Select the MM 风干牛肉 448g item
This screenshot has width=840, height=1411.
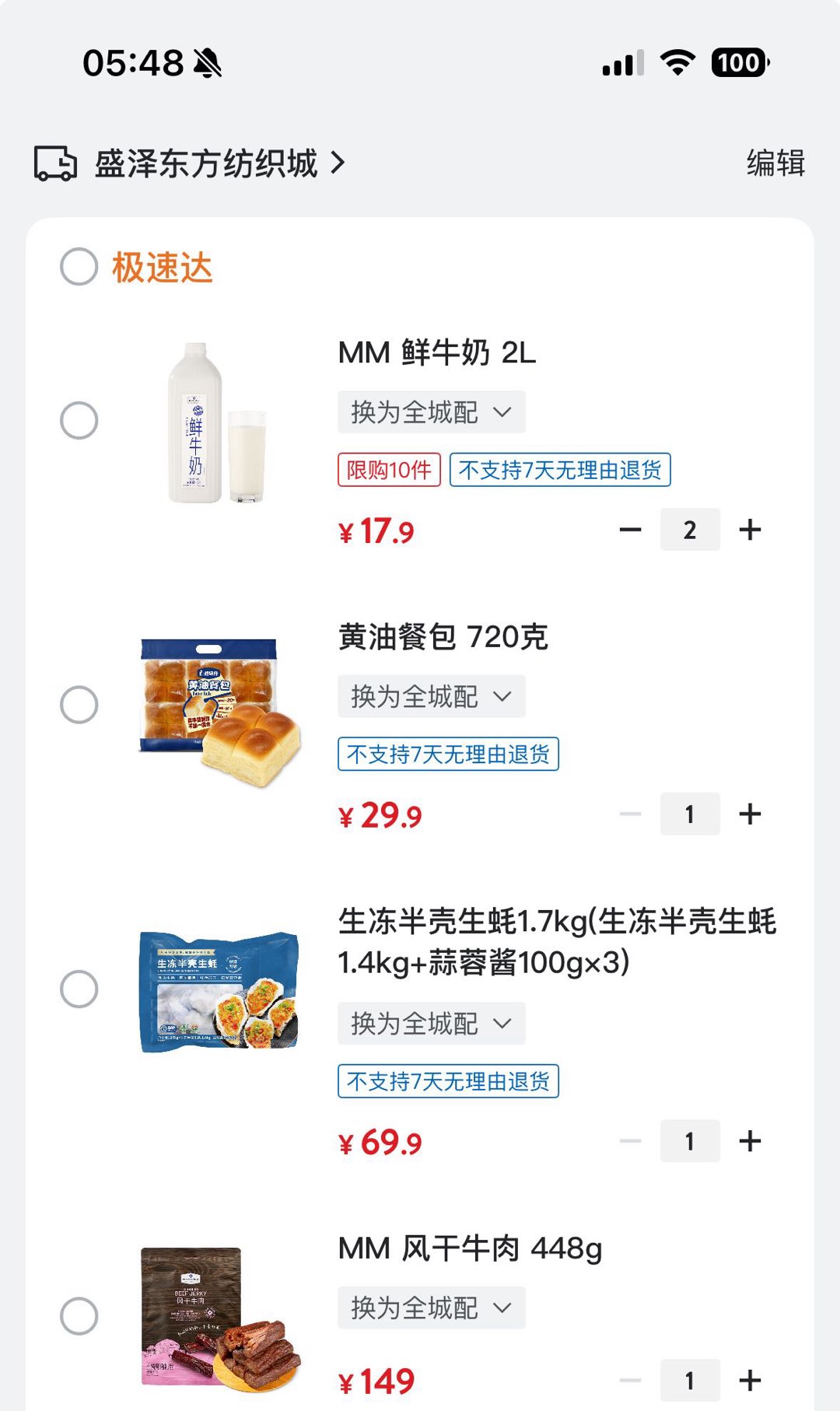pos(79,1316)
